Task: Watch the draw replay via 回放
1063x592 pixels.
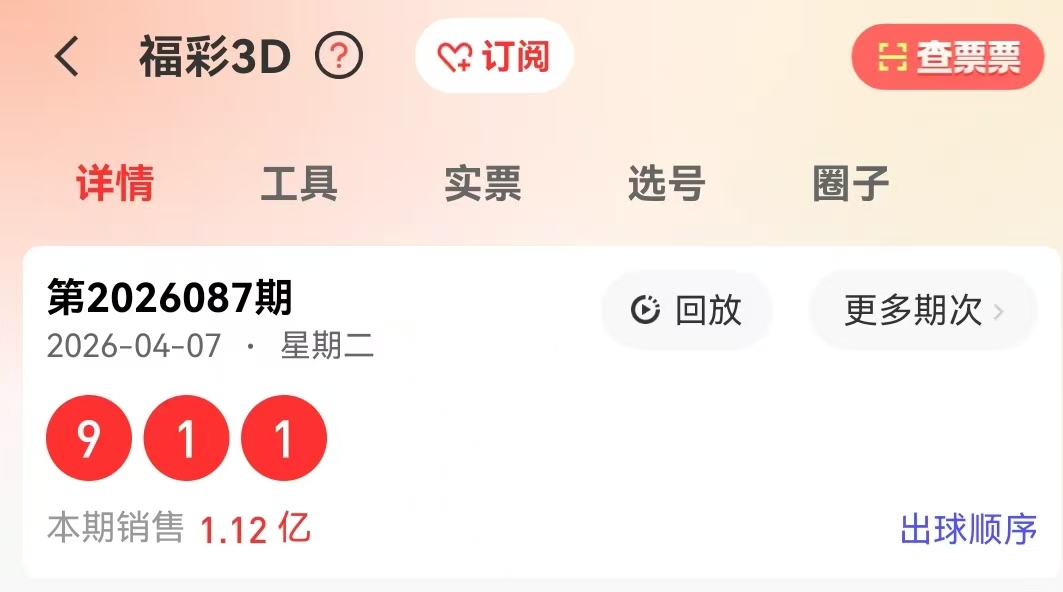Action: (687, 311)
